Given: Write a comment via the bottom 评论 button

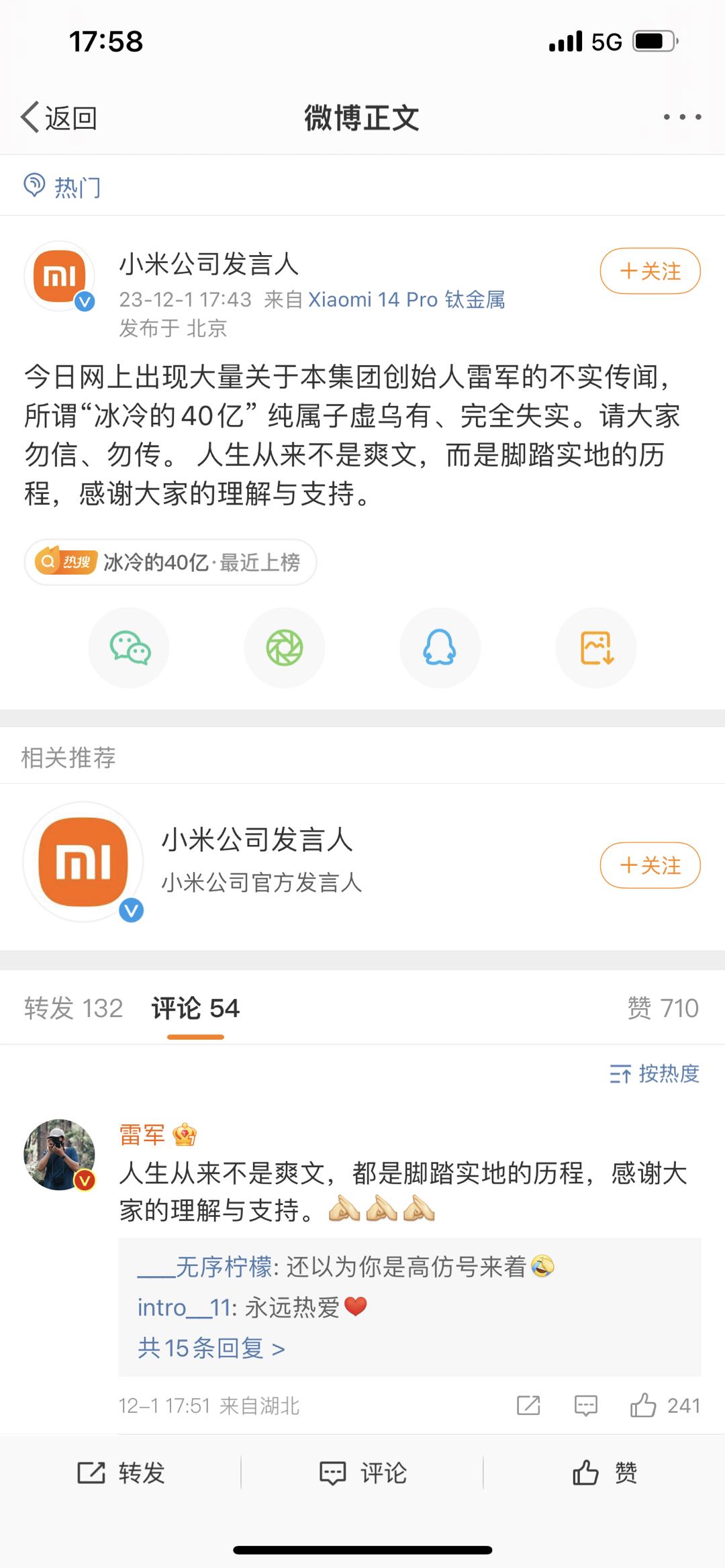Looking at the screenshot, I should point(363,1473).
